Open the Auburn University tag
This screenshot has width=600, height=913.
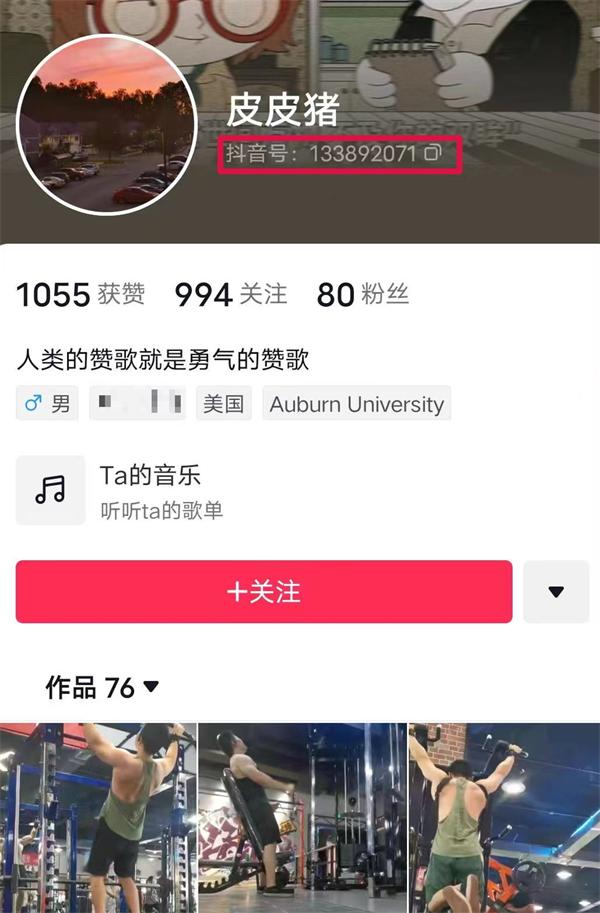(x=357, y=404)
